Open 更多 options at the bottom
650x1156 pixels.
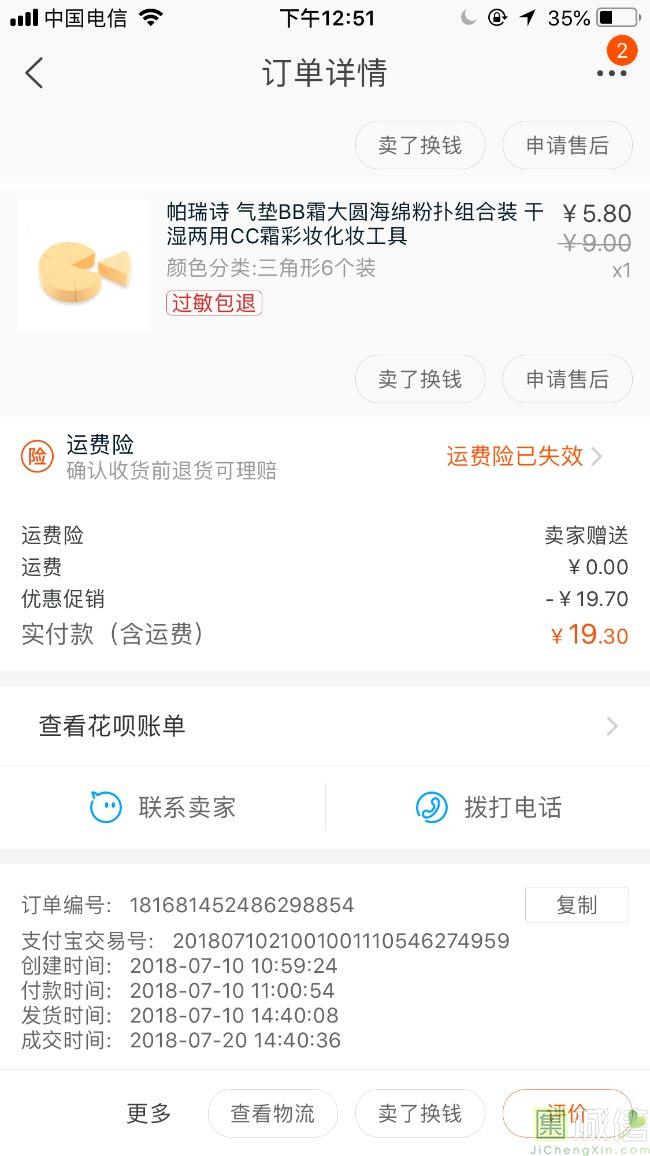pyautogui.click(x=149, y=1113)
